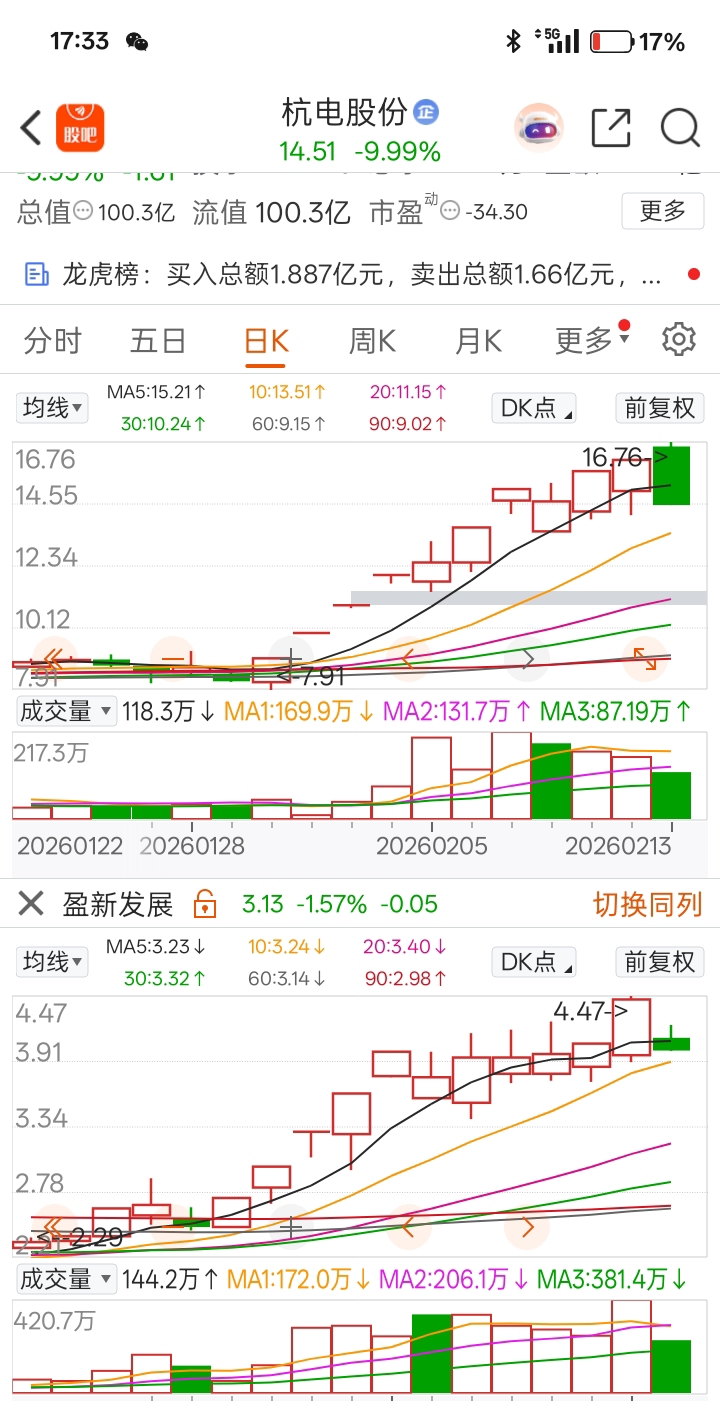Close the 盈新发展 comparison panel
720x1401 pixels.
[x=31, y=904]
